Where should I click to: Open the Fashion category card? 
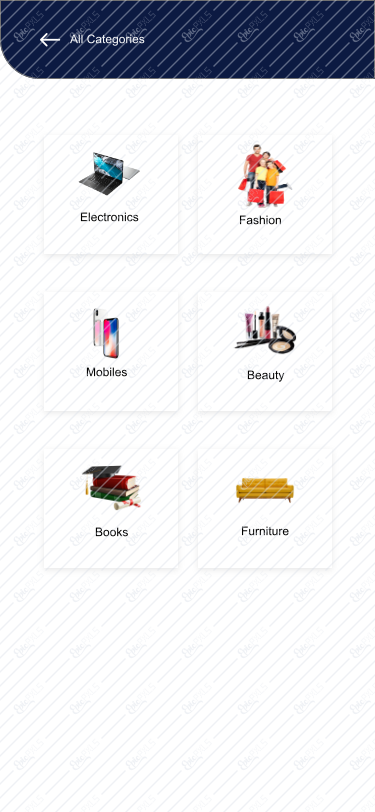(x=265, y=195)
